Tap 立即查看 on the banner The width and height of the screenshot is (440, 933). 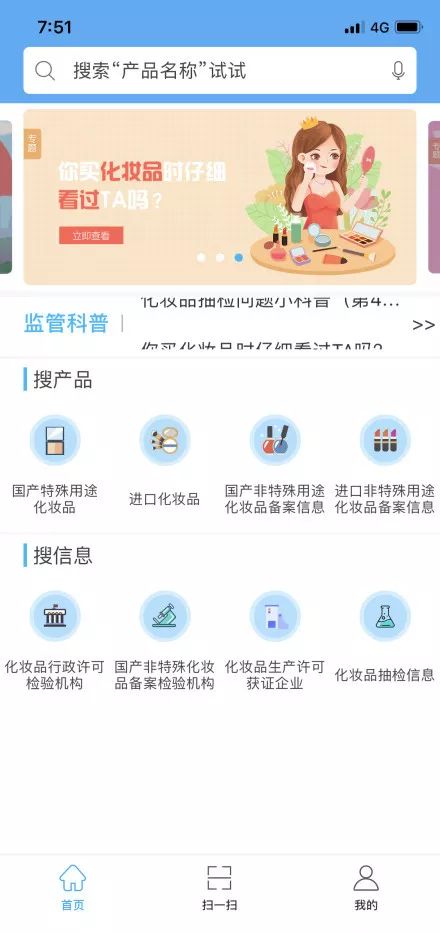[91, 235]
